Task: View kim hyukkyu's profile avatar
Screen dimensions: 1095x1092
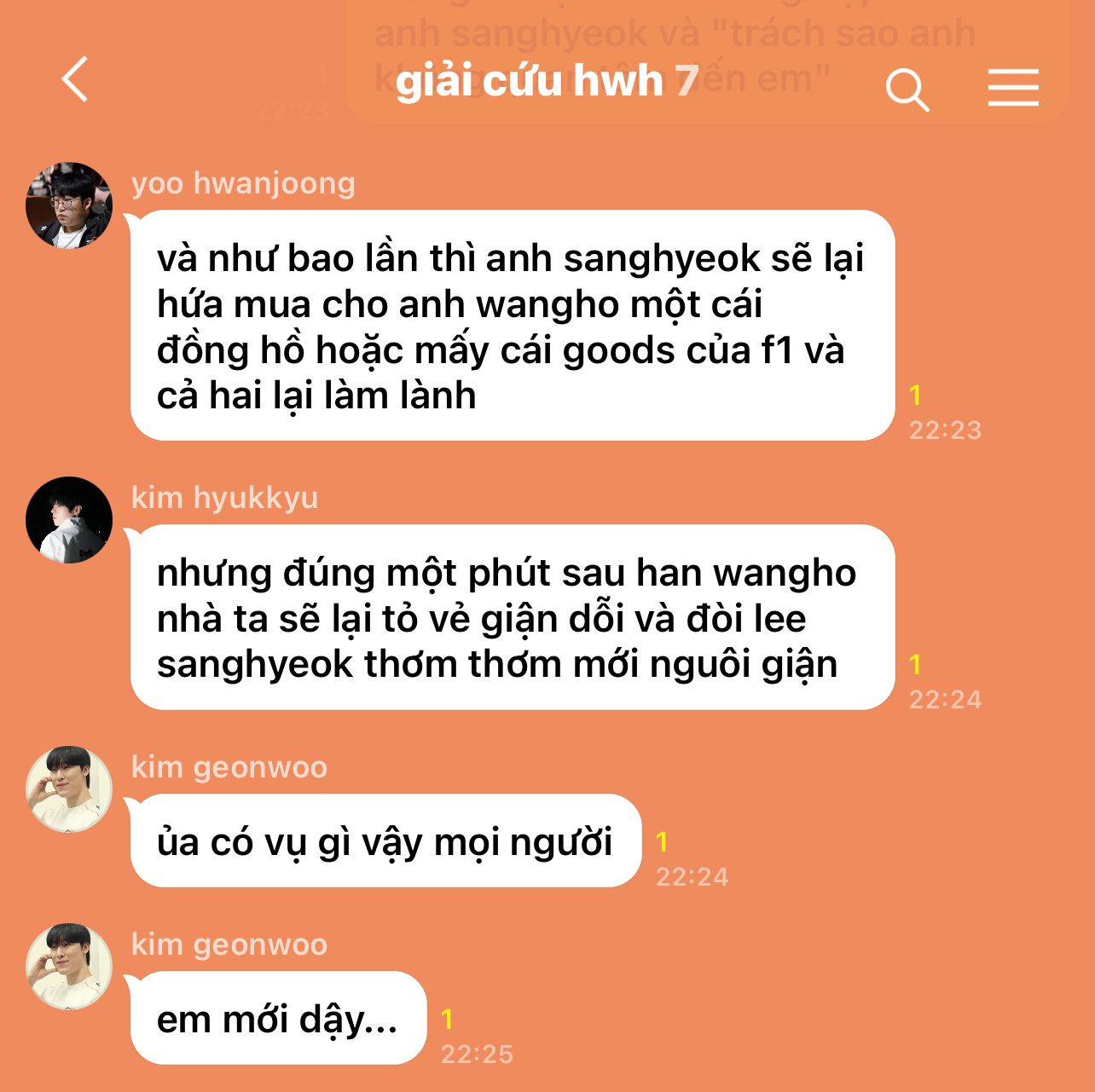Action: (x=69, y=520)
